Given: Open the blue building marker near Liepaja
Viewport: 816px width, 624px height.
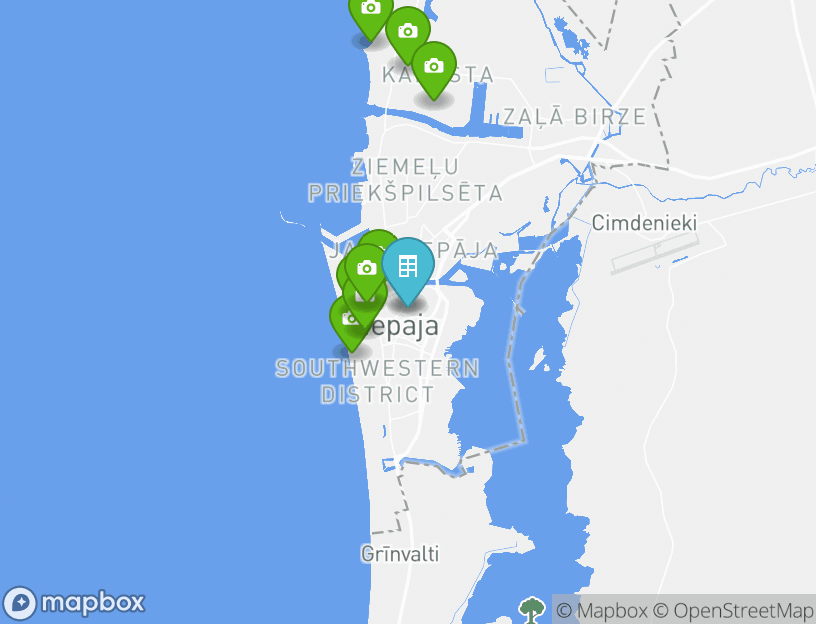Looking at the screenshot, I should click(408, 267).
